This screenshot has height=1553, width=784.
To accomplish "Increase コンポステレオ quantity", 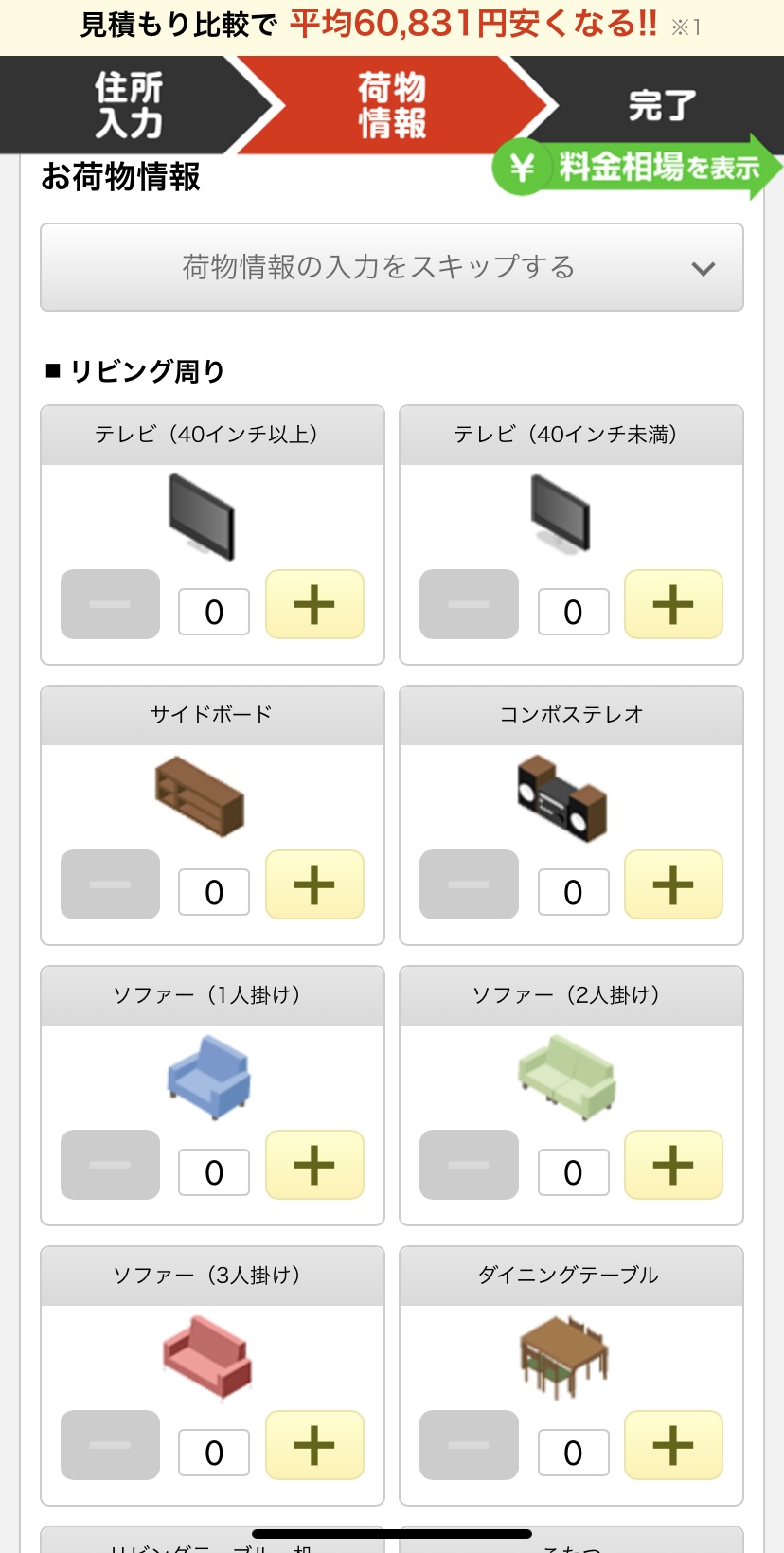I will click(x=673, y=884).
